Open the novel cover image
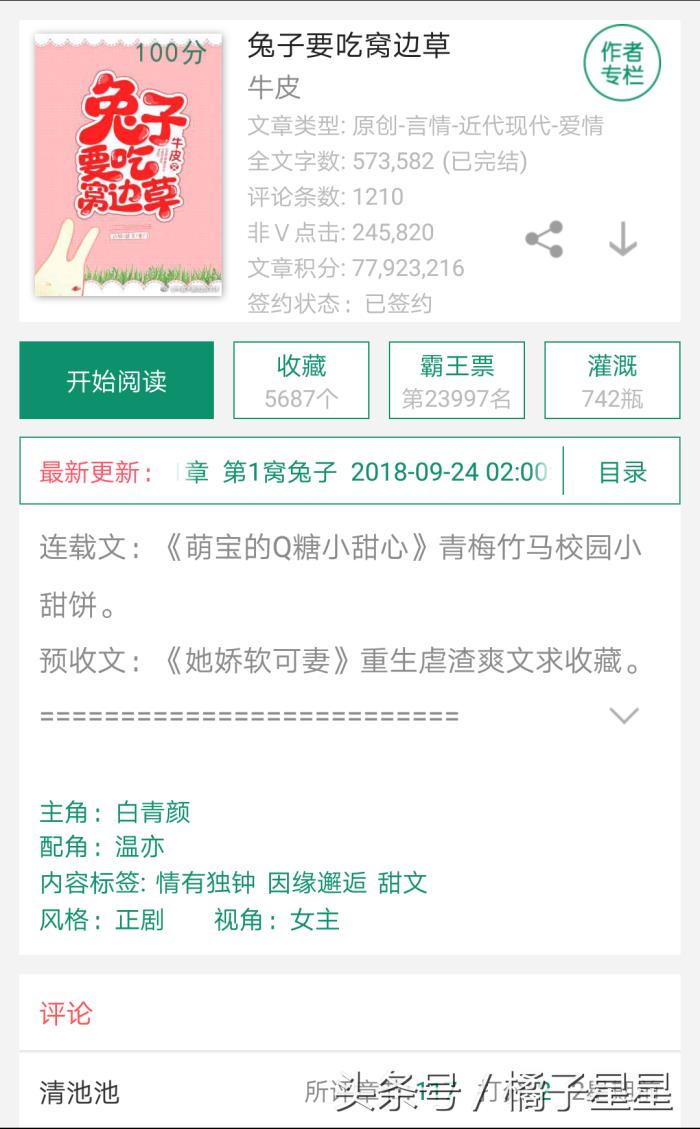The image size is (700, 1129). [x=128, y=165]
